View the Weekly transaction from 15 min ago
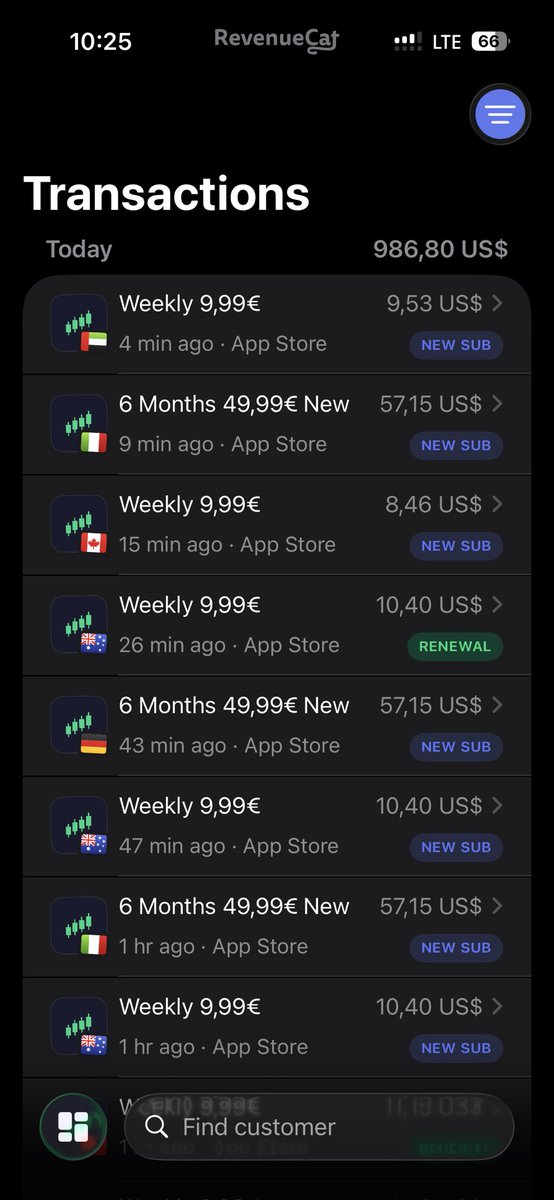 [x=277, y=525]
